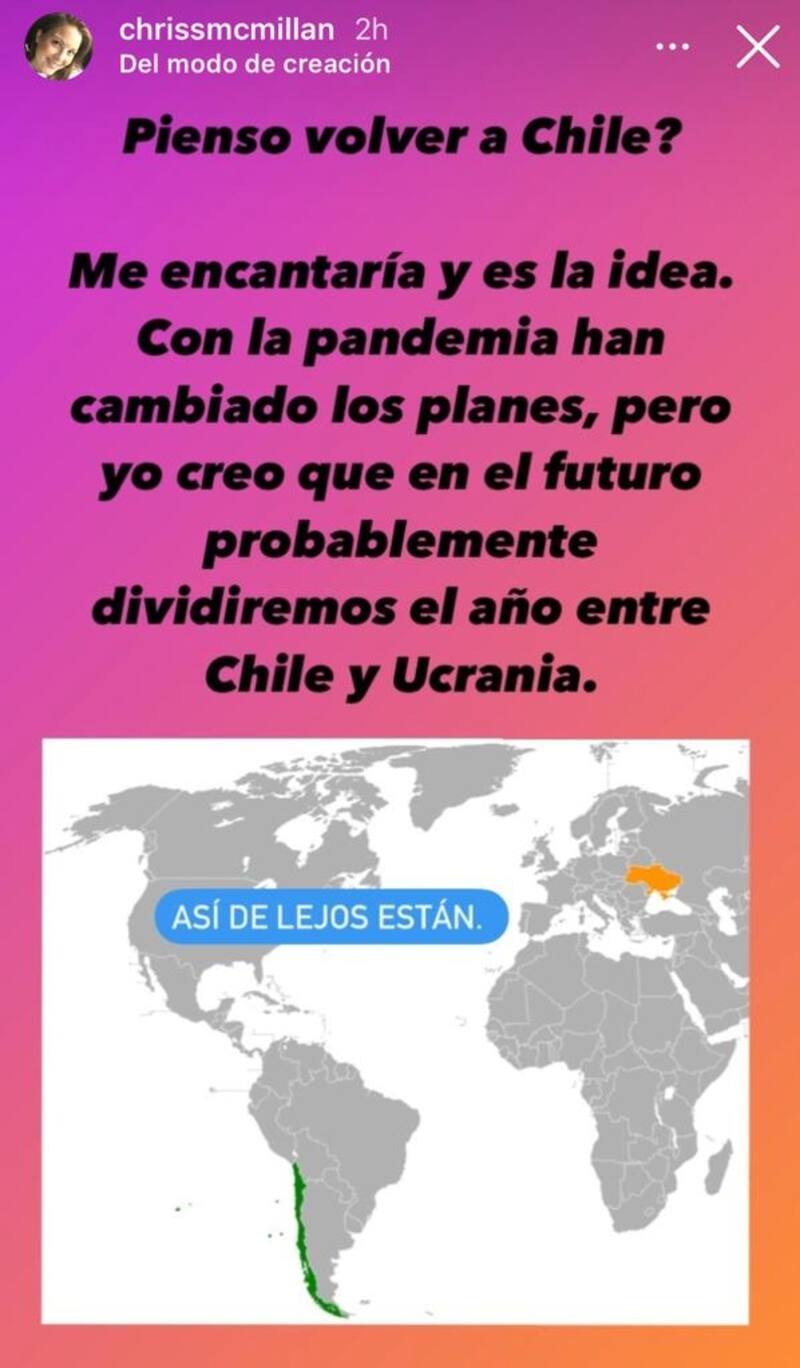Close the story with the X
The height and width of the screenshot is (1368, 800).
[x=757, y=48]
